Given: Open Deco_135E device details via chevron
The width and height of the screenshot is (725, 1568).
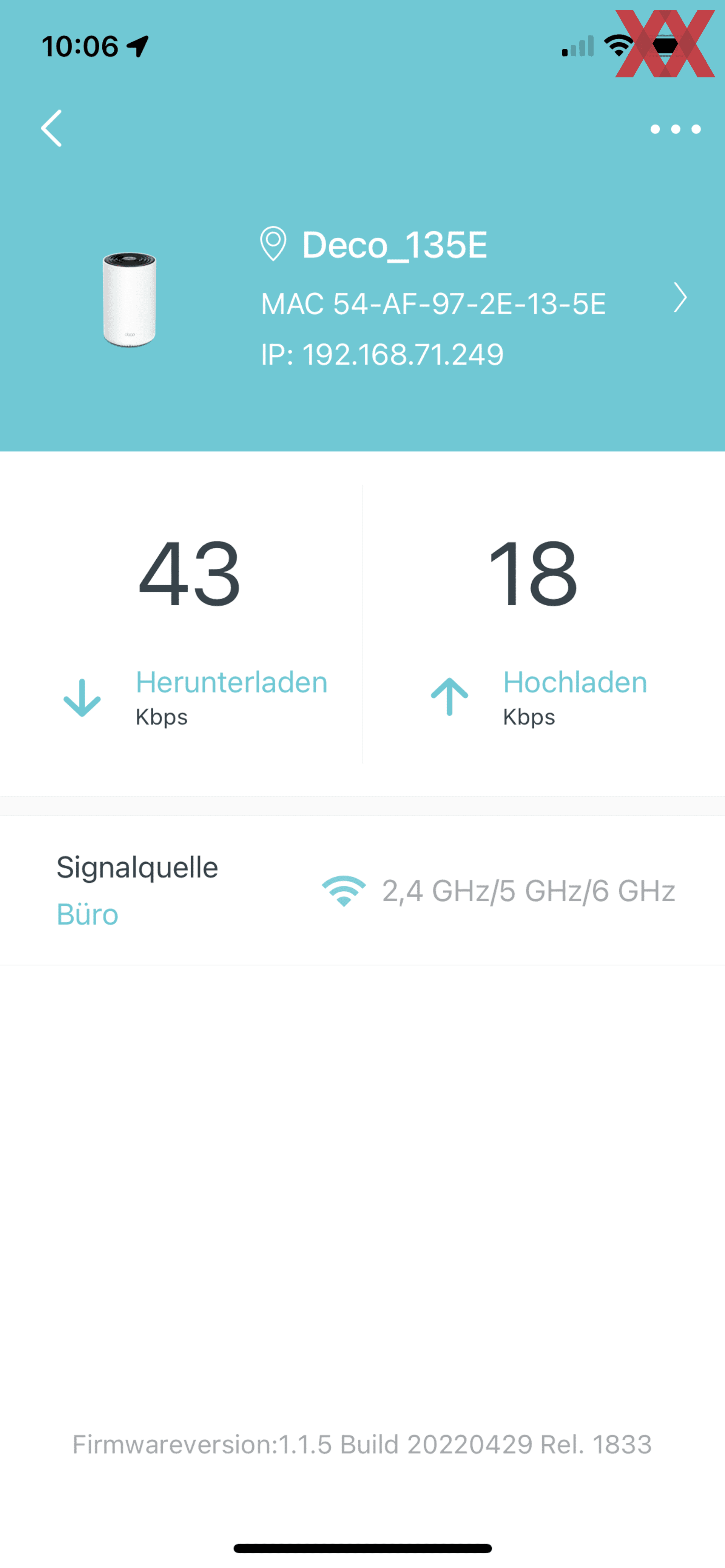Looking at the screenshot, I should [680, 298].
